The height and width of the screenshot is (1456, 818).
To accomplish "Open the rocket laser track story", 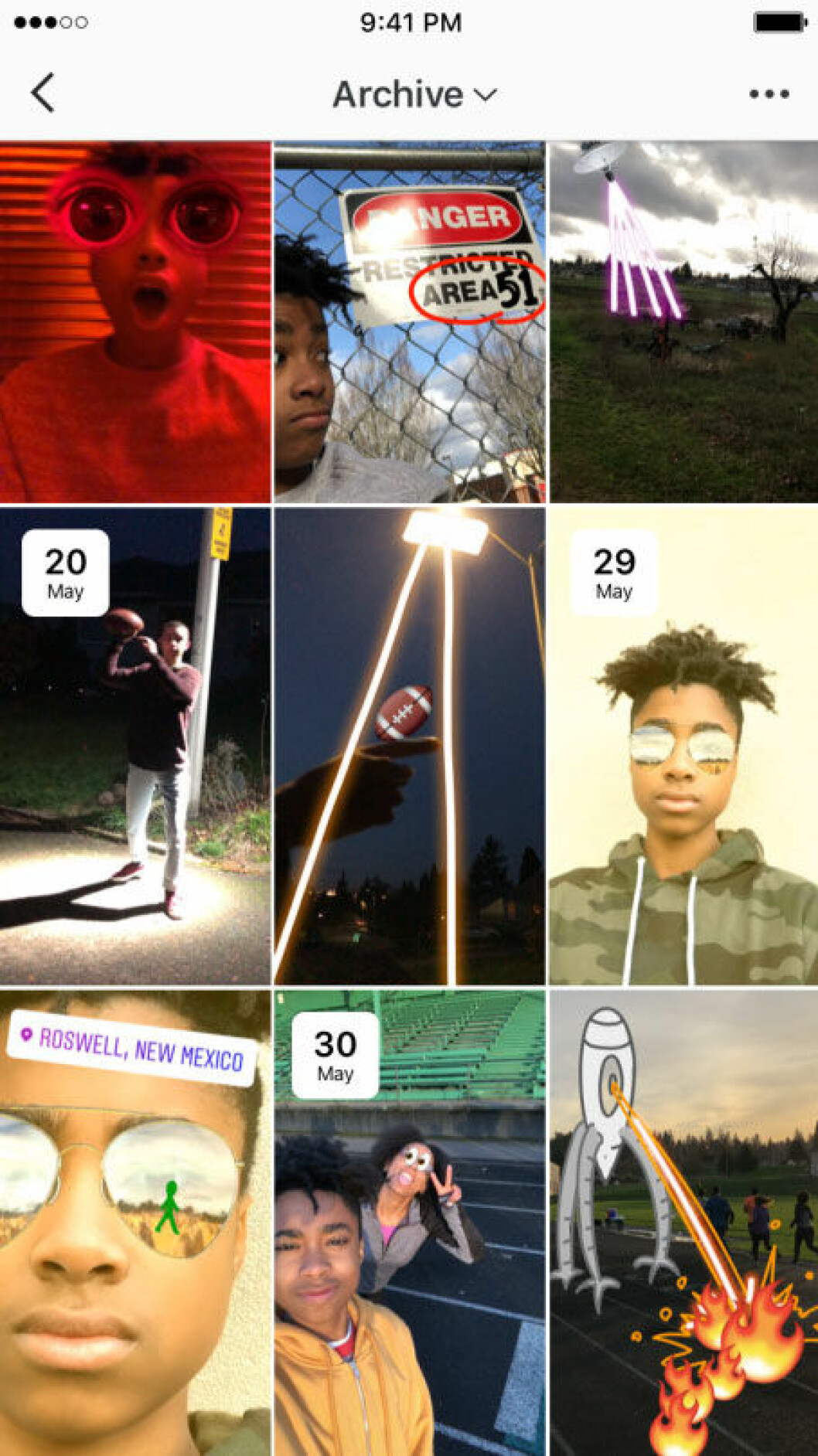I will pyautogui.click(x=683, y=1223).
